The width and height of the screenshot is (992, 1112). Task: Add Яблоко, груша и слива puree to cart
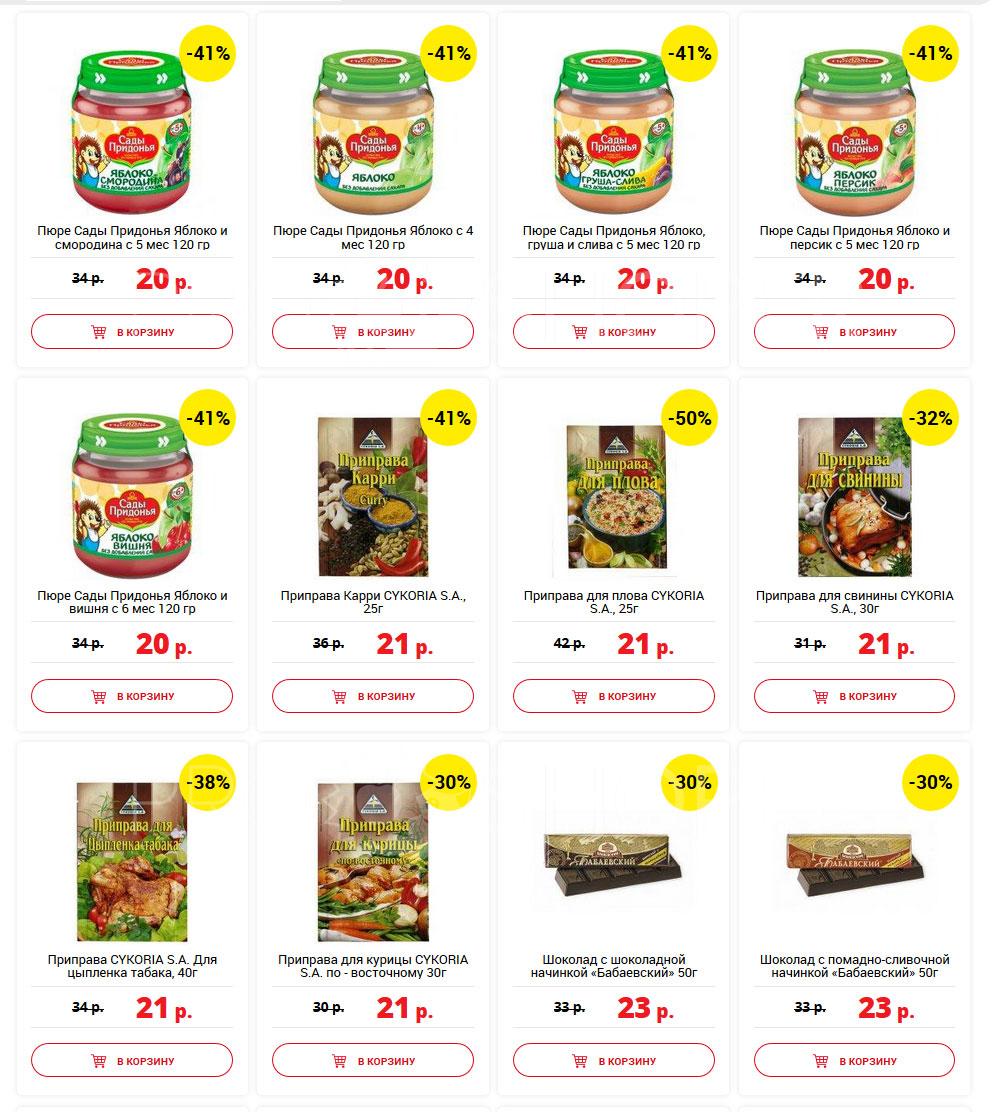[613, 332]
